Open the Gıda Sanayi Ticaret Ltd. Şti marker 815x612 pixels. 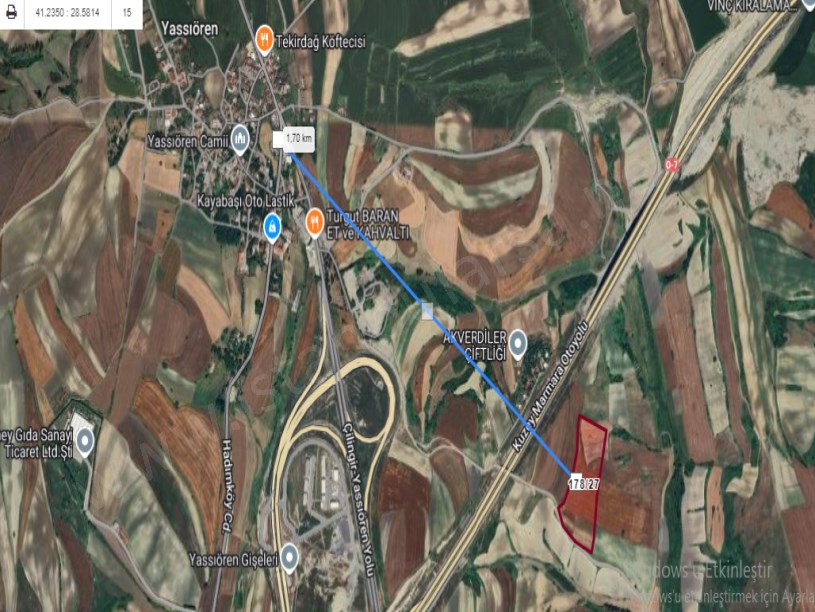point(86,439)
